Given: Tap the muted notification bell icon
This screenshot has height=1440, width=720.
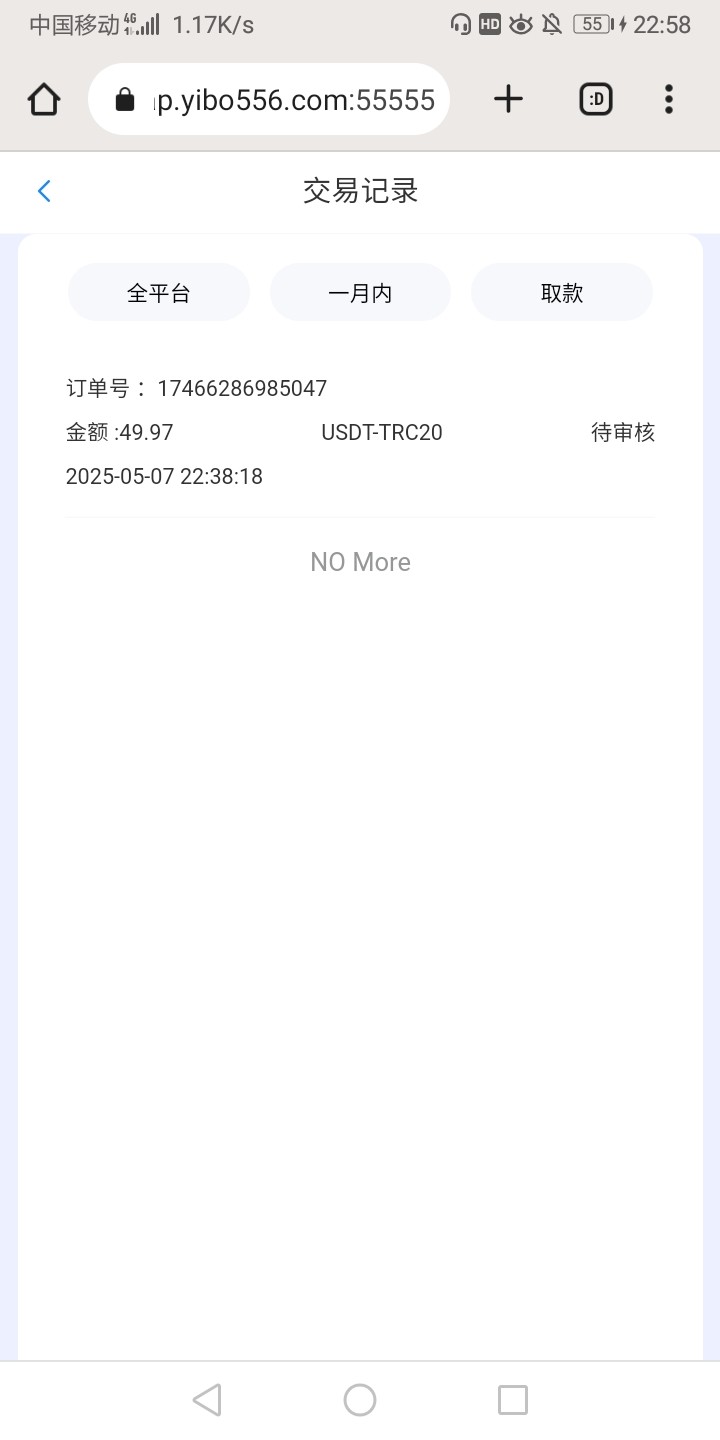Looking at the screenshot, I should [x=551, y=24].
